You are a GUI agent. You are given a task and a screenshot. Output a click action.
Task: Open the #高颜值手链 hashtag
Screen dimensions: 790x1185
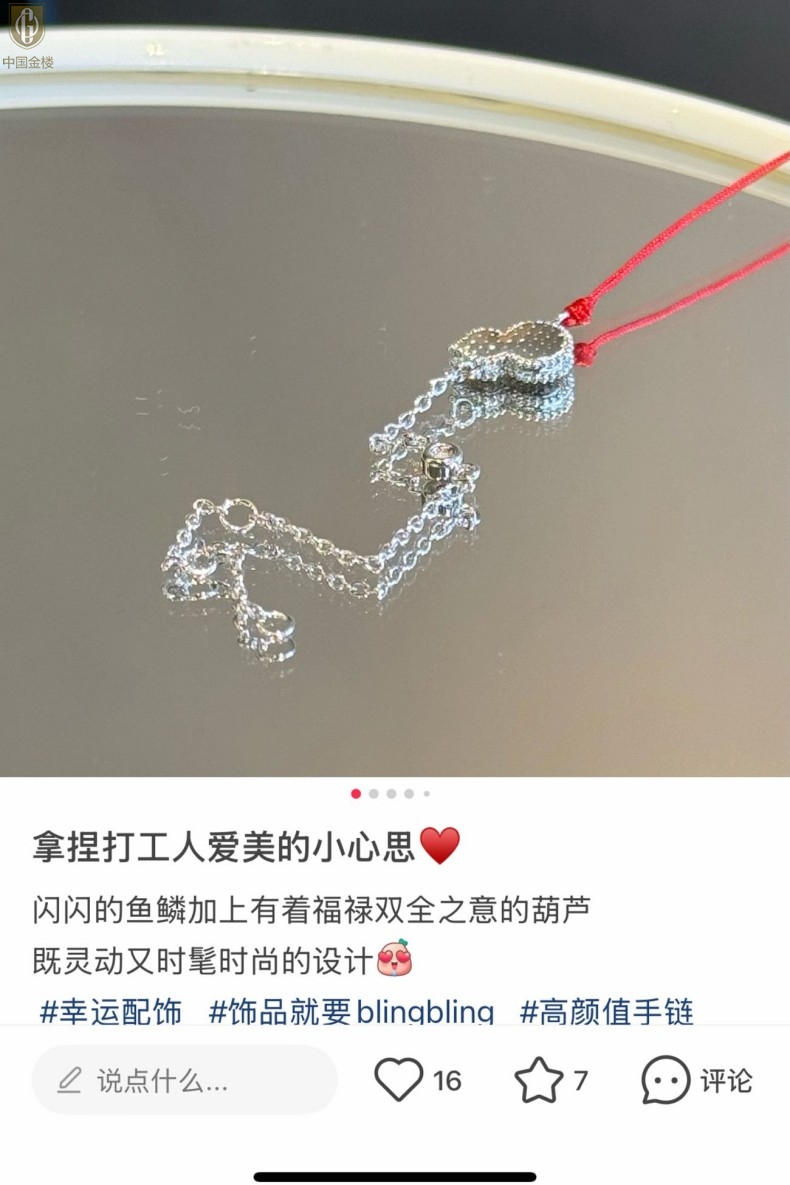click(x=606, y=1011)
